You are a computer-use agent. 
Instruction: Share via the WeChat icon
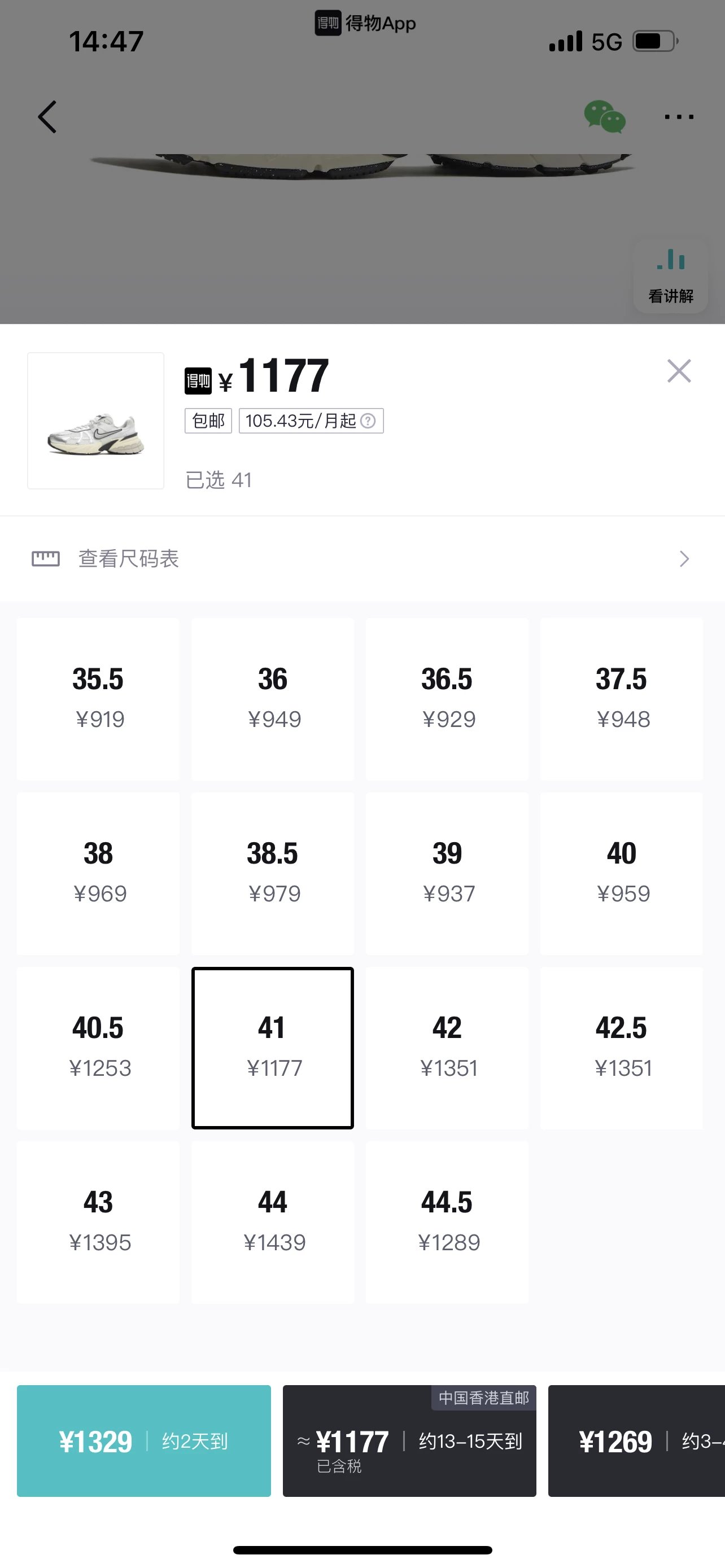click(605, 116)
